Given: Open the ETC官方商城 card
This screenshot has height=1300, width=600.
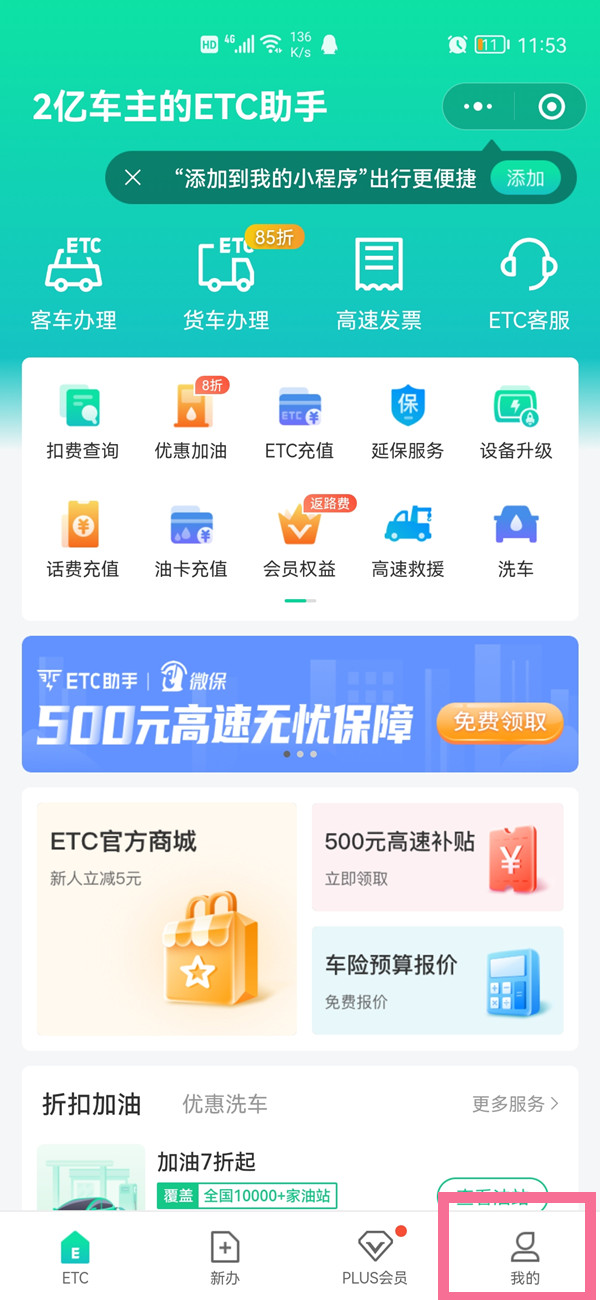Looking at the screenshot, I should tap(167, 918).
